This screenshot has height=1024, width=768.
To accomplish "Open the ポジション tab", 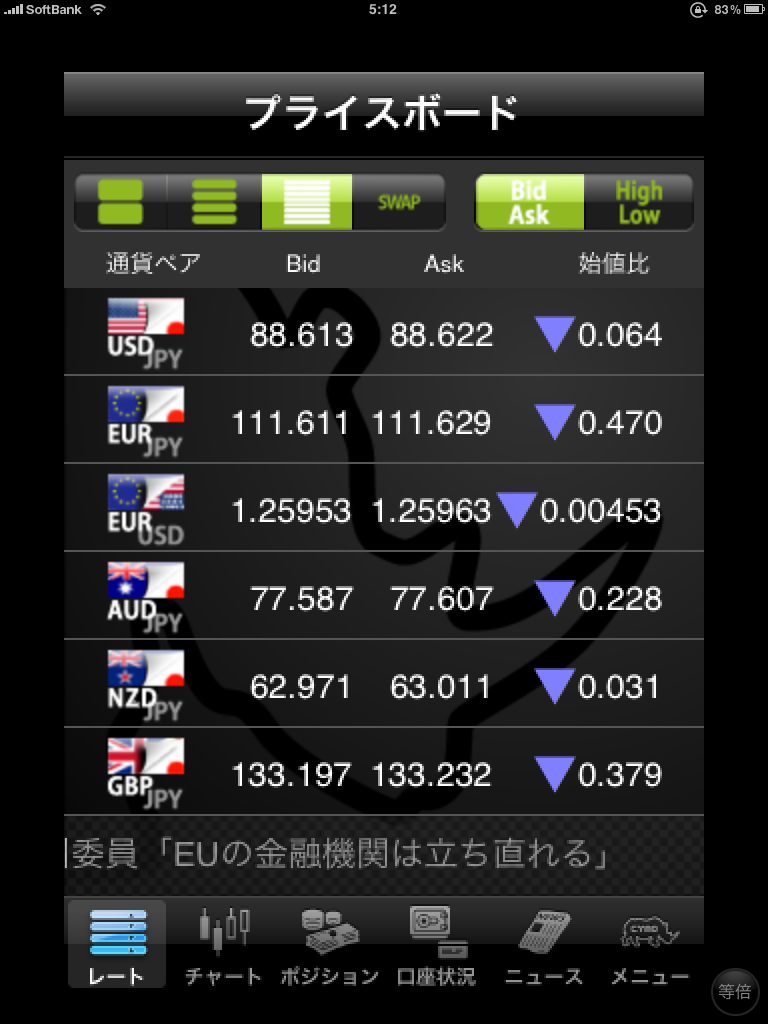I will (x=330, y=945).
